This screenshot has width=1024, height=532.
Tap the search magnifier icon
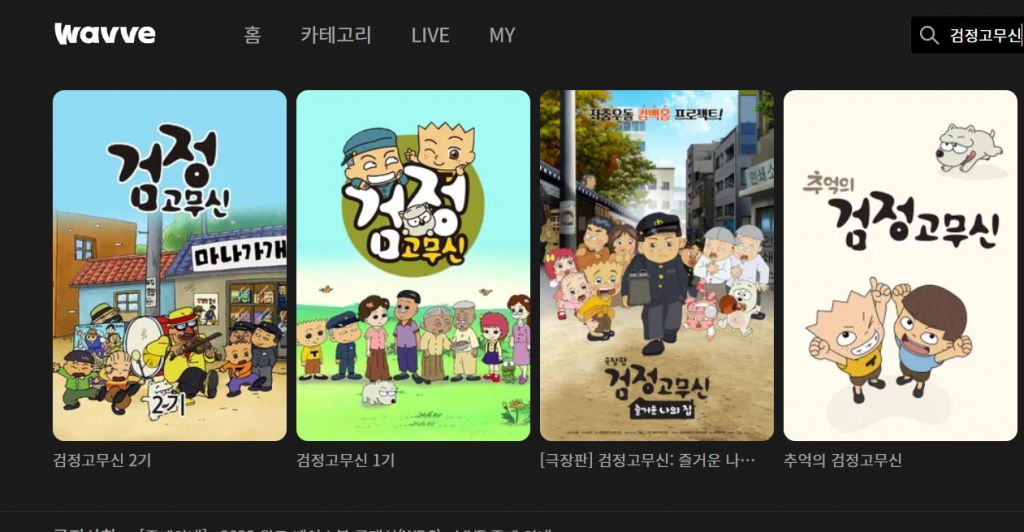click(929, 36)
